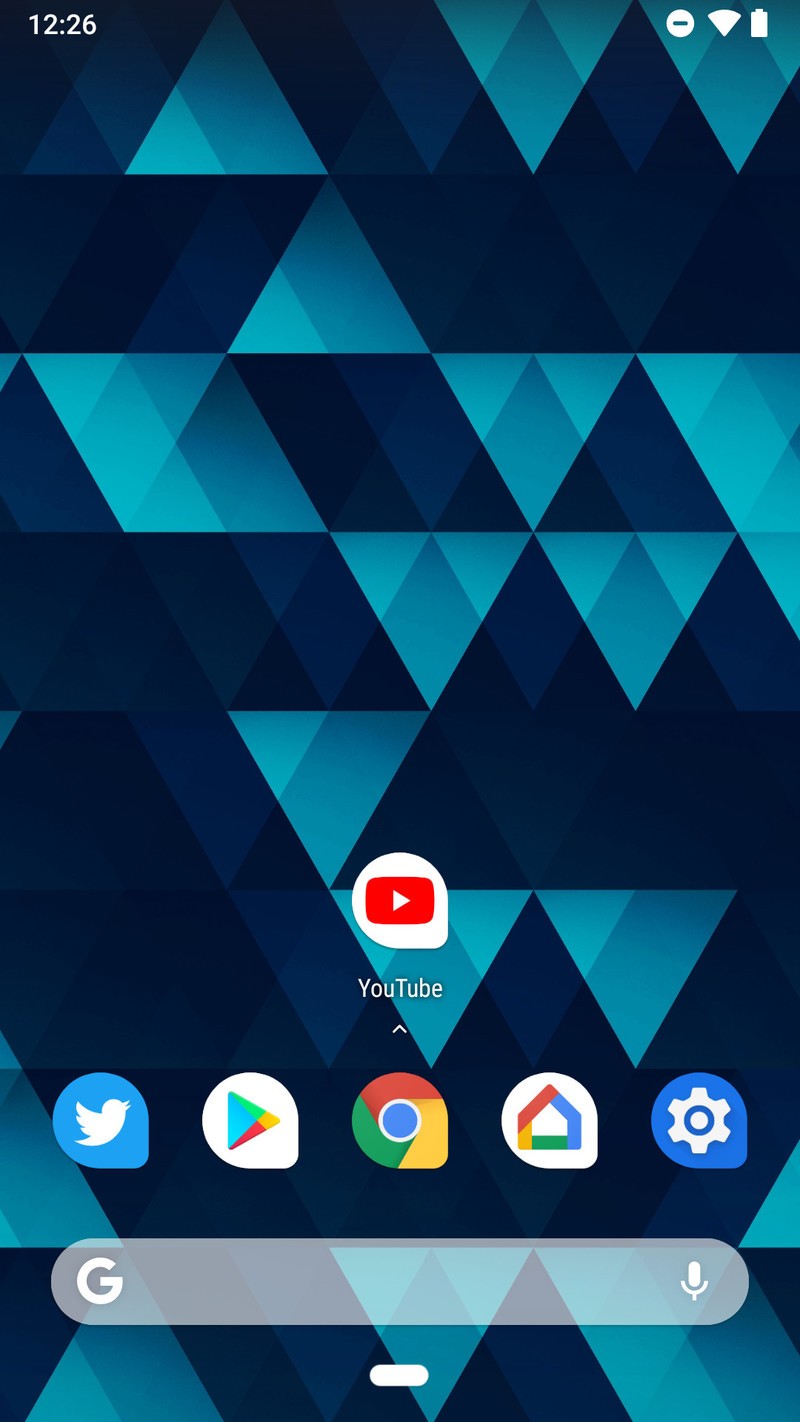Viewport: 800px width, 1422px height.
Task: Open the YouTube app
Action: click(x=400, y=901)
